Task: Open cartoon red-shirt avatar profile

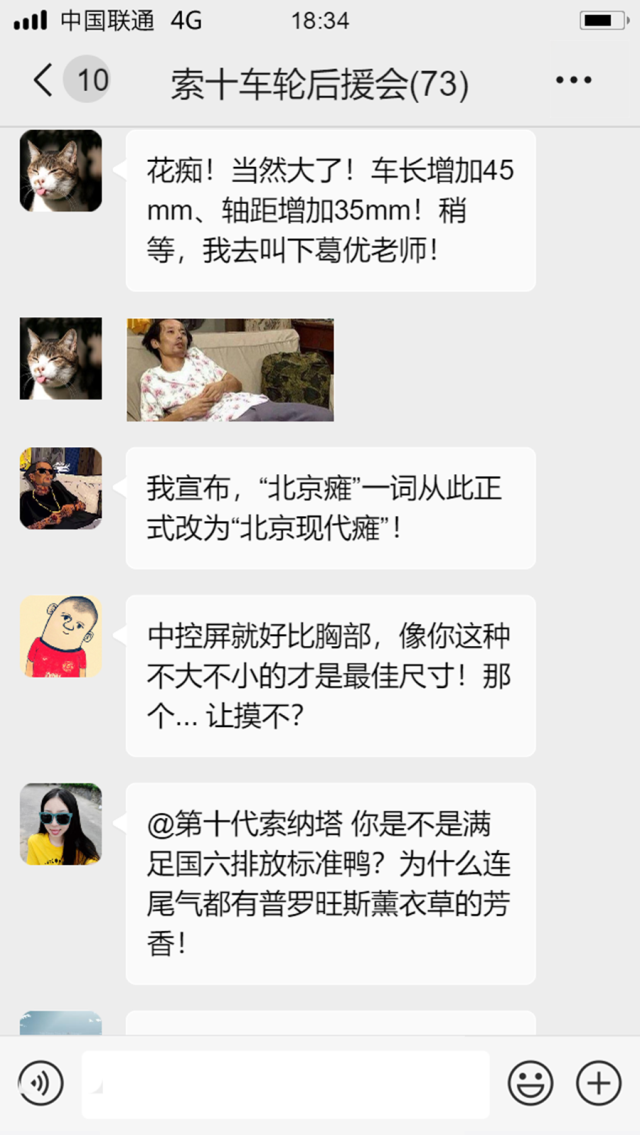Action: pyautogui.click(x=61, y=636)
